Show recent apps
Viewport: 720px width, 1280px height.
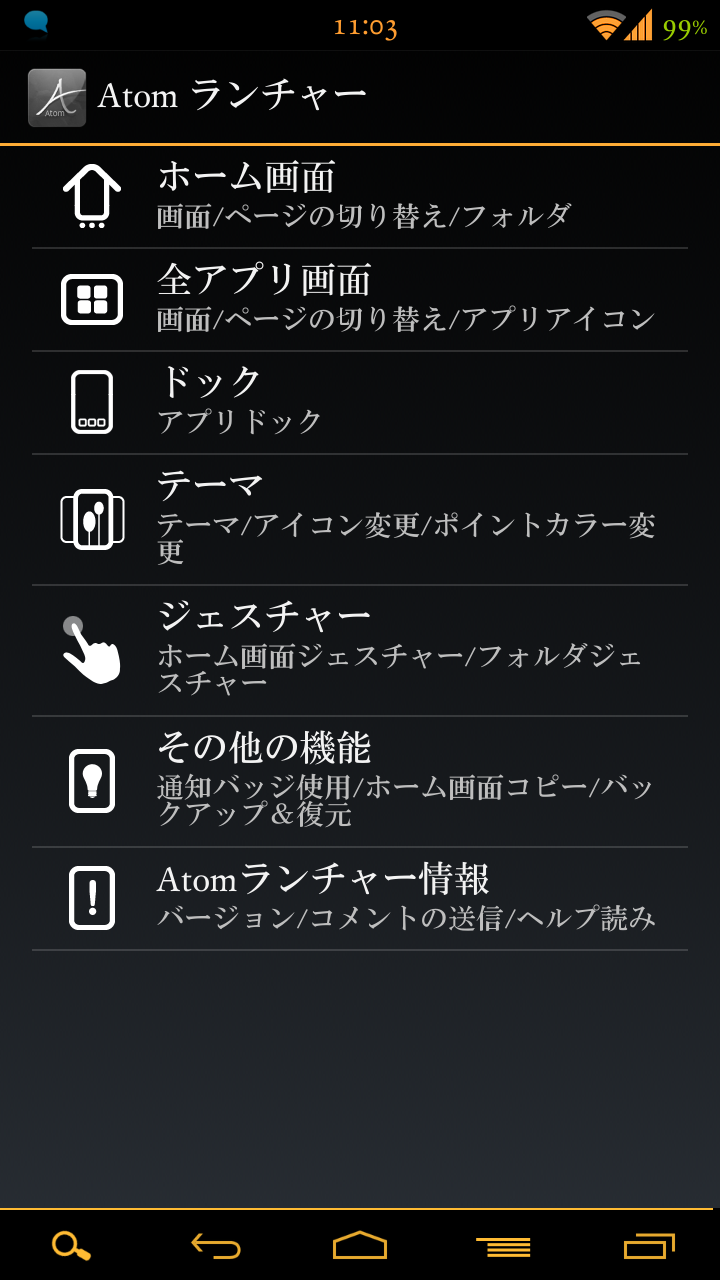[648, 1246]
